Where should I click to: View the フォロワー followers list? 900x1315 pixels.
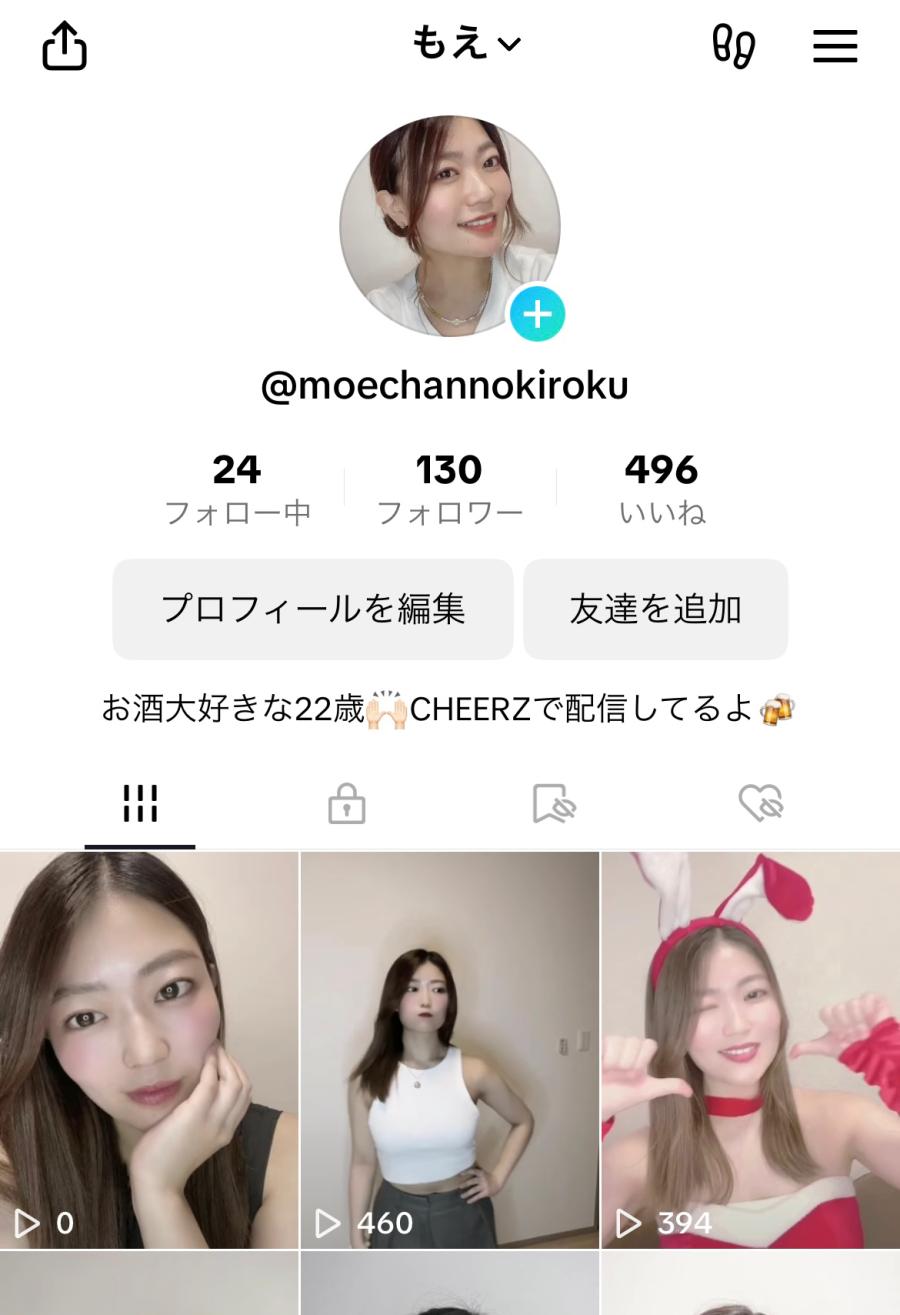(449, 488)
